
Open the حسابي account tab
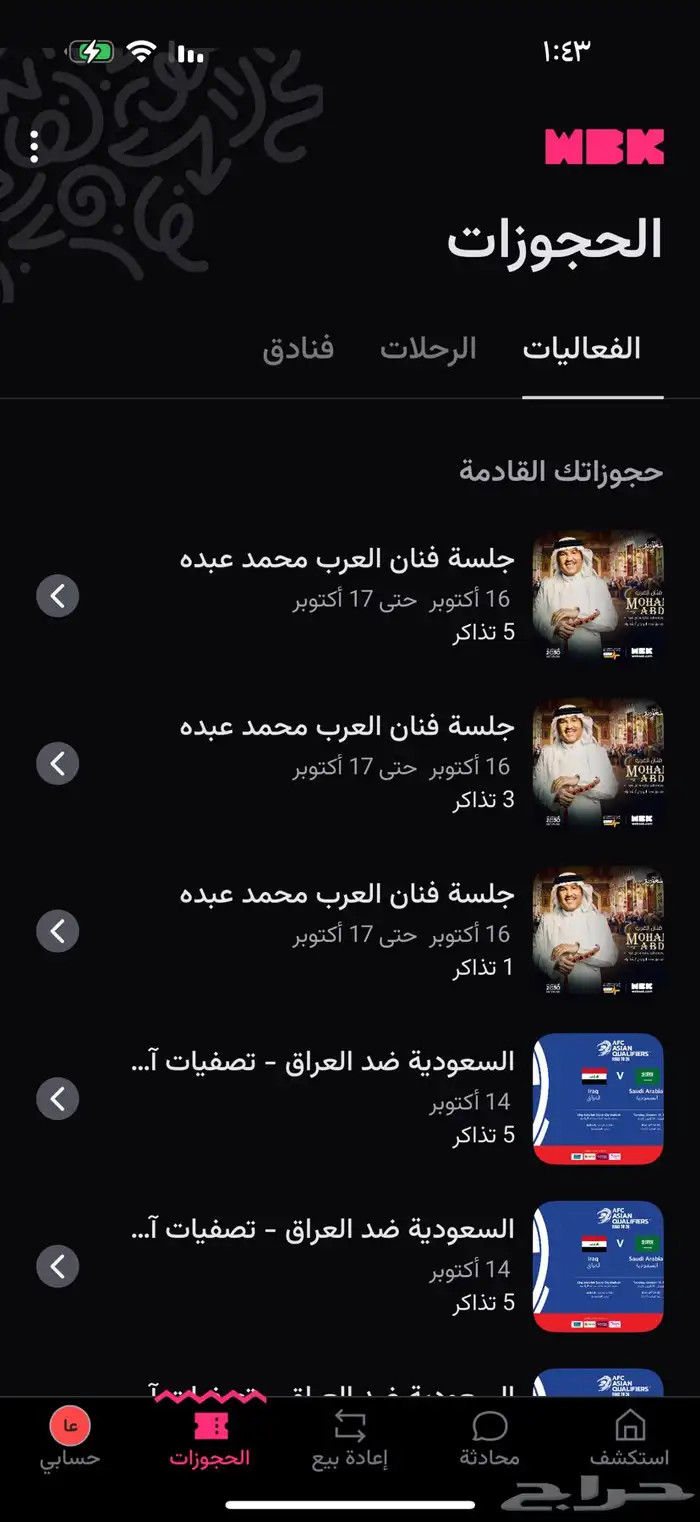pyautogui.click(x=70, y=1438)
